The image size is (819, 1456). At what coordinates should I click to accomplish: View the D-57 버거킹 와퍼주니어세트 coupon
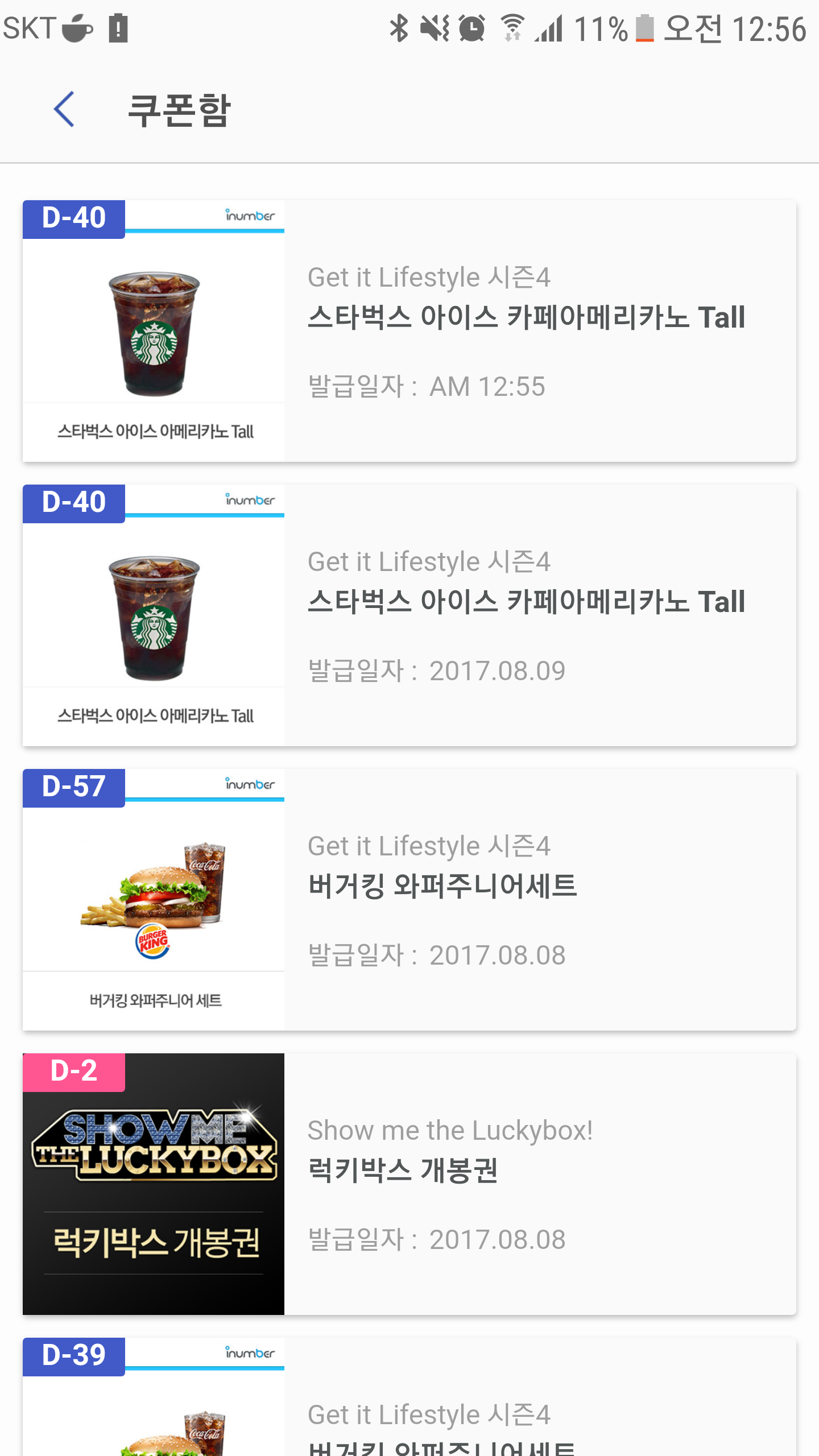pos(409,900)
